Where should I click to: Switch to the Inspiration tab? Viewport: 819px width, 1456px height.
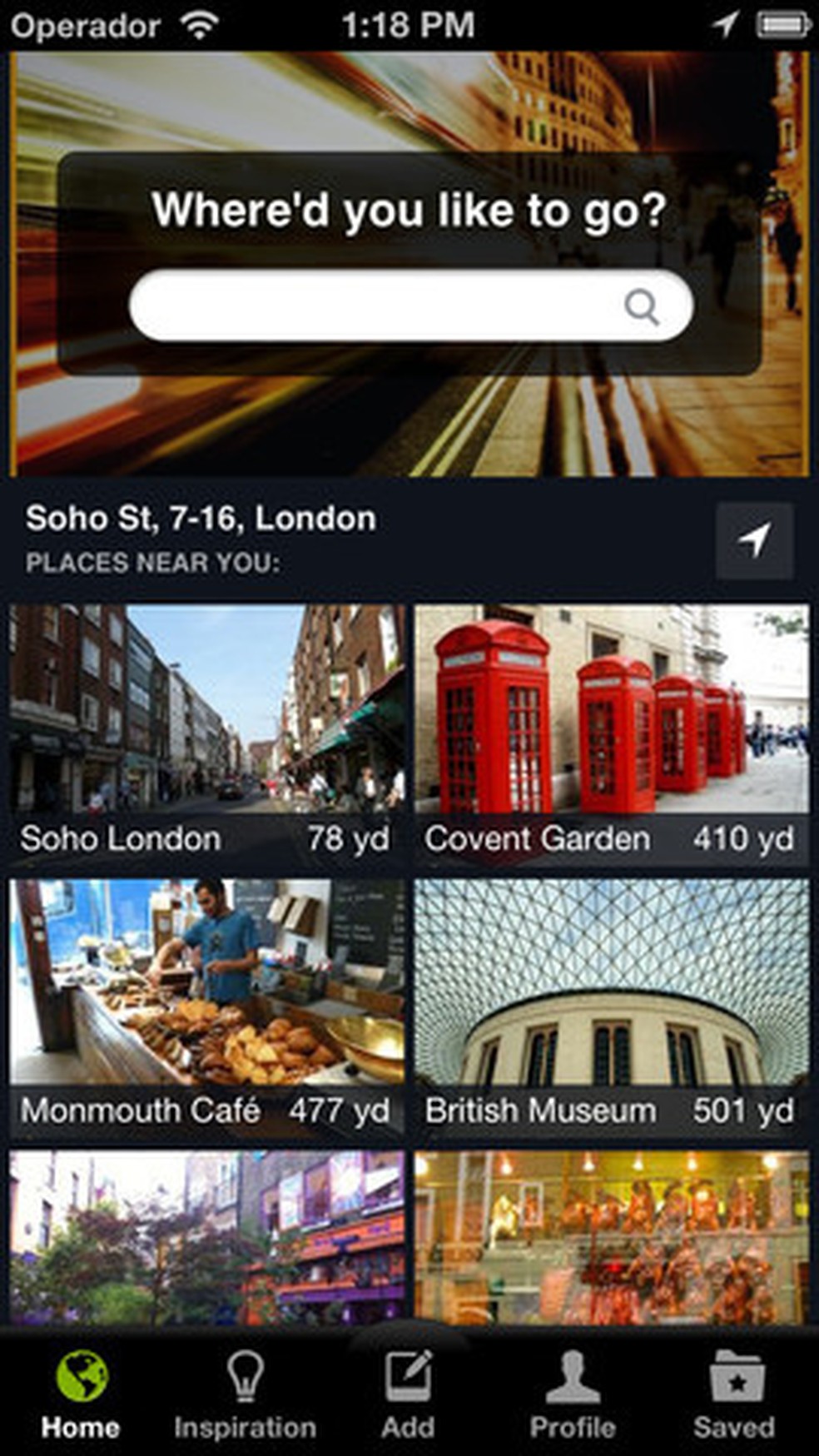click(245, 1394)
